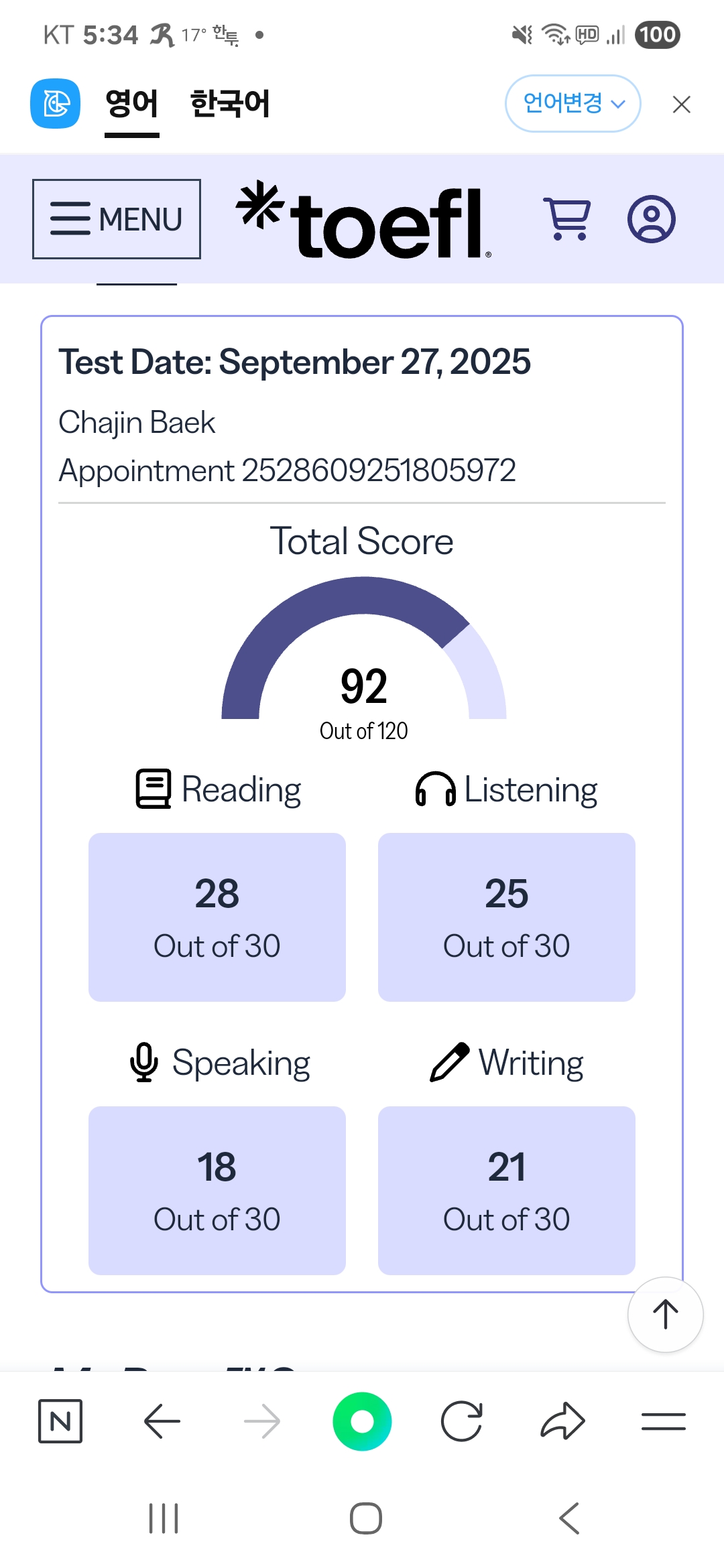Open the account profile icon
The width and height of the screenshot is (724, 1568).
[651, 219]
